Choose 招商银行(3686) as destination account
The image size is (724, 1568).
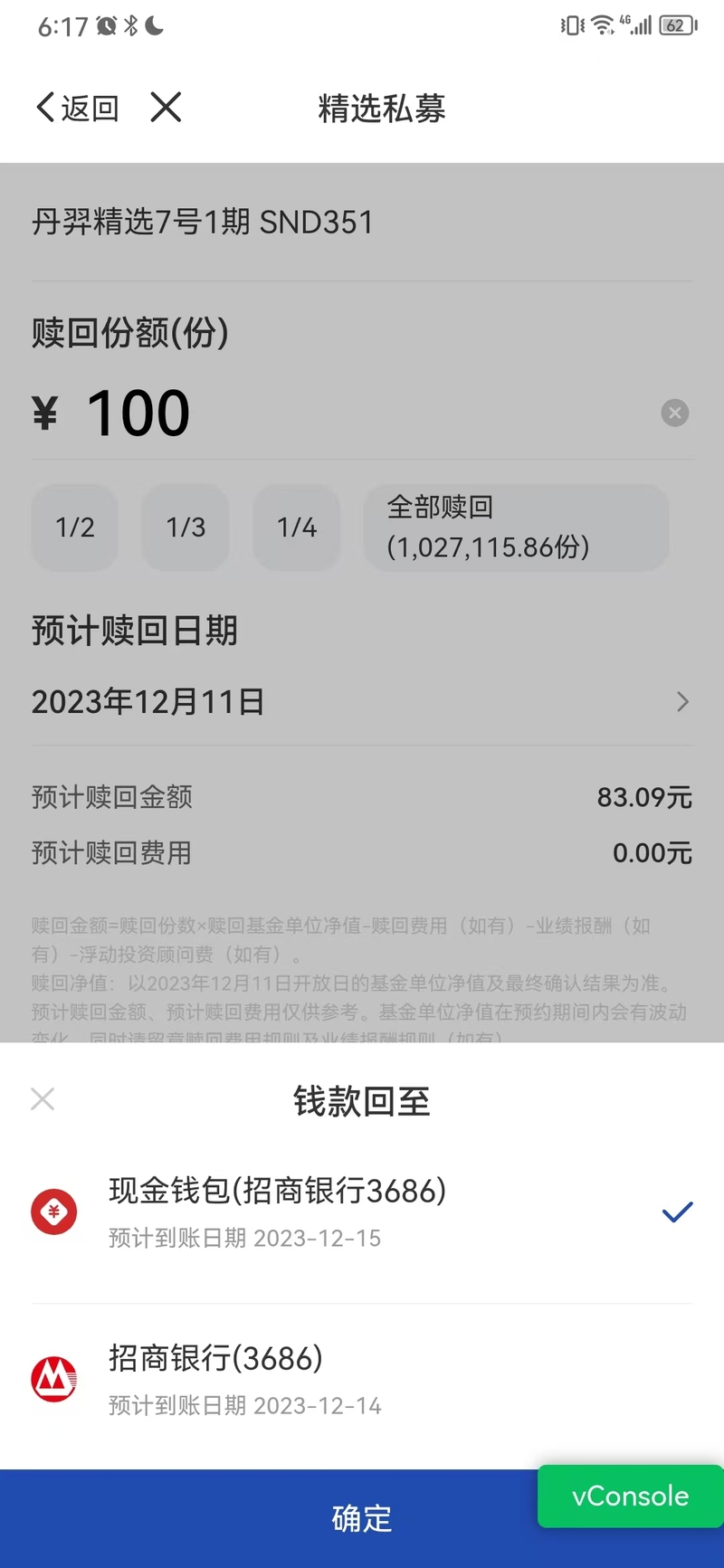362,1380
